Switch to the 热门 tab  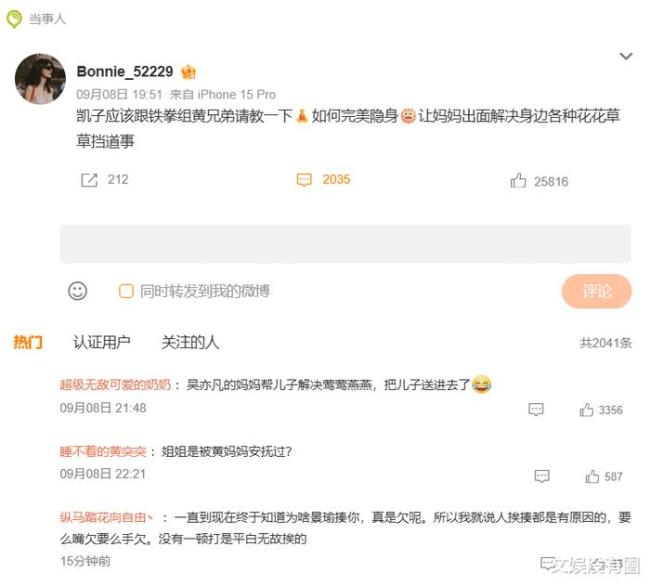click(x=28, y=342)
